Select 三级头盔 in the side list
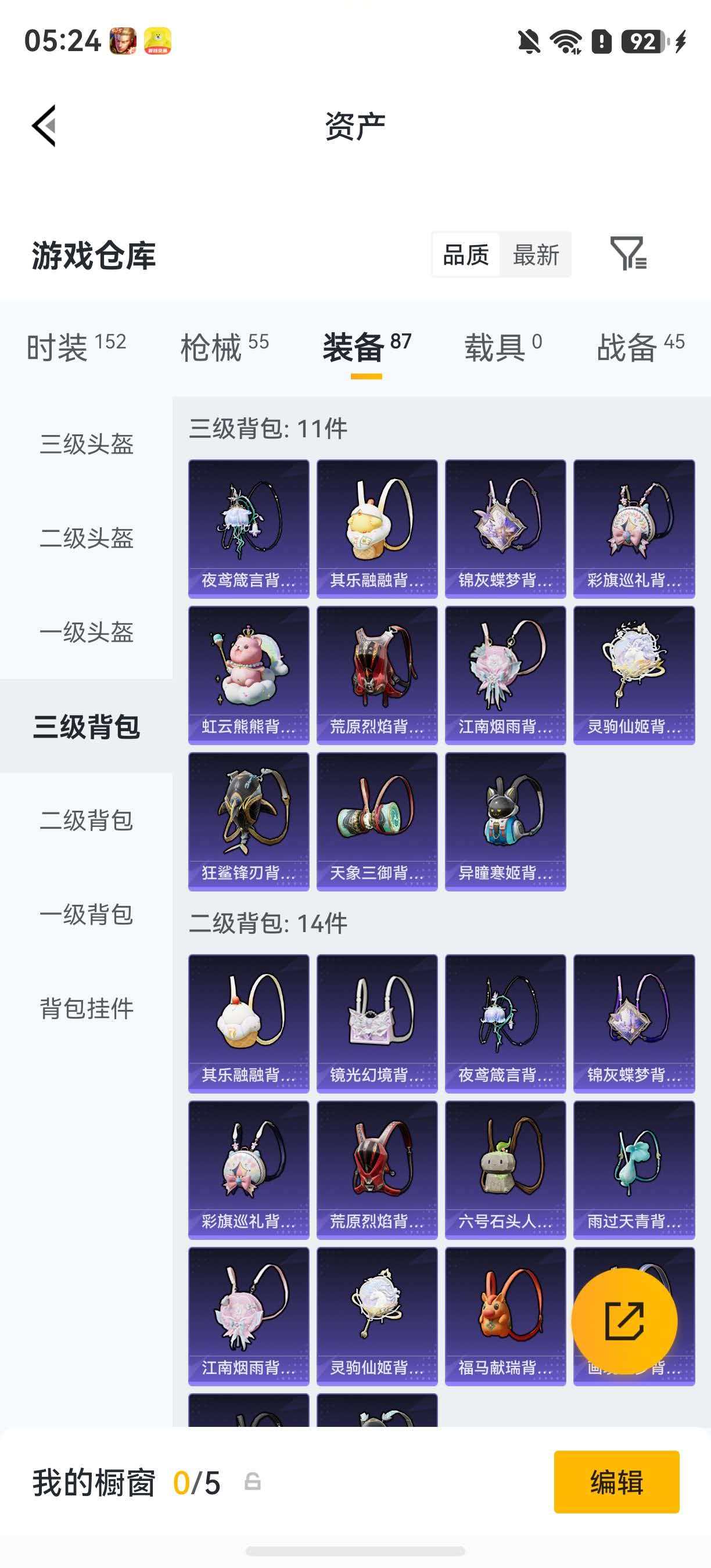The height and width of the screenshot is (1568, 711). tap(87, 444)
